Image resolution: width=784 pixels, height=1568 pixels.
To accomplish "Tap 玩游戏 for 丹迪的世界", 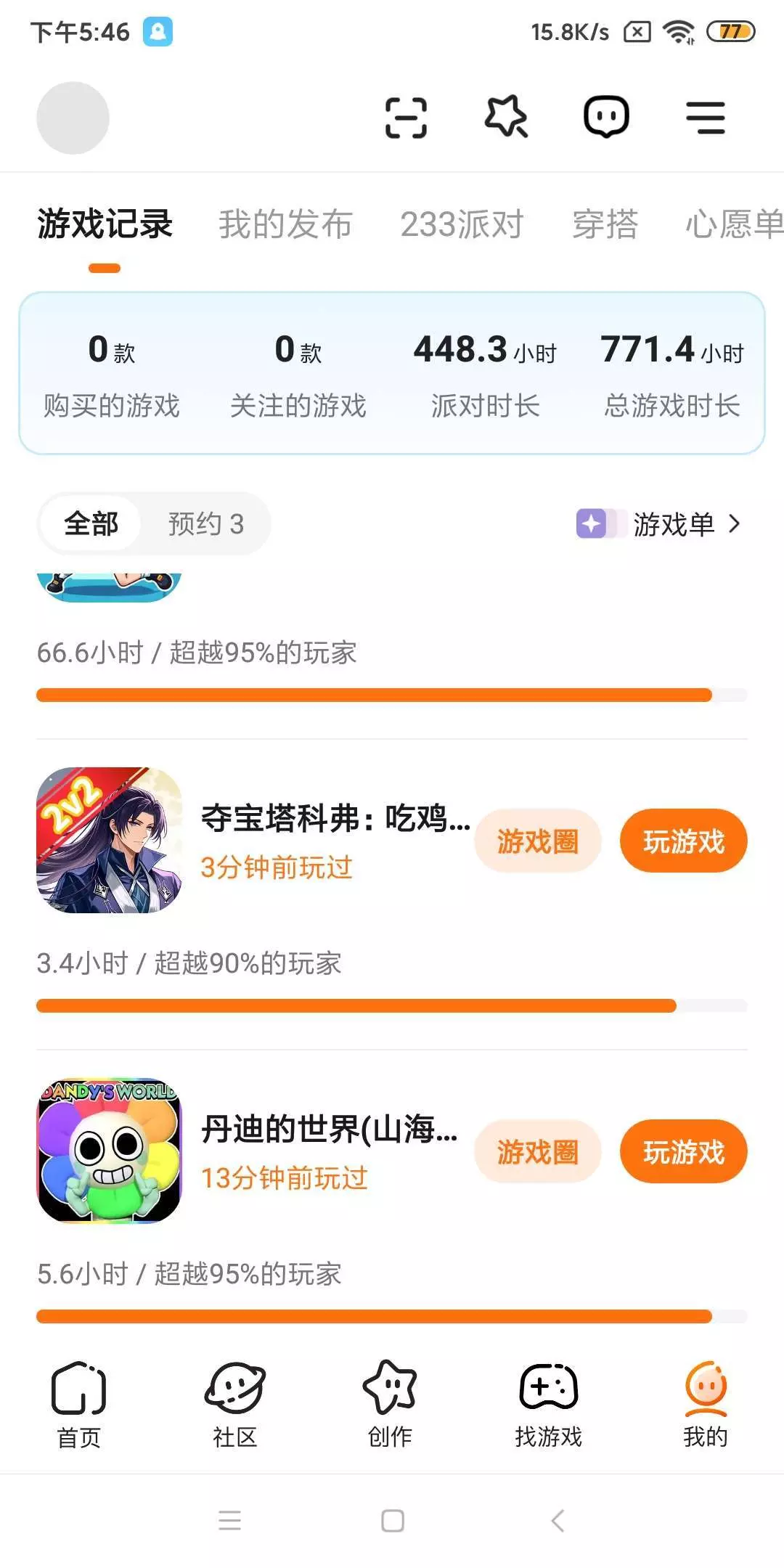I will click(683, 1152).
